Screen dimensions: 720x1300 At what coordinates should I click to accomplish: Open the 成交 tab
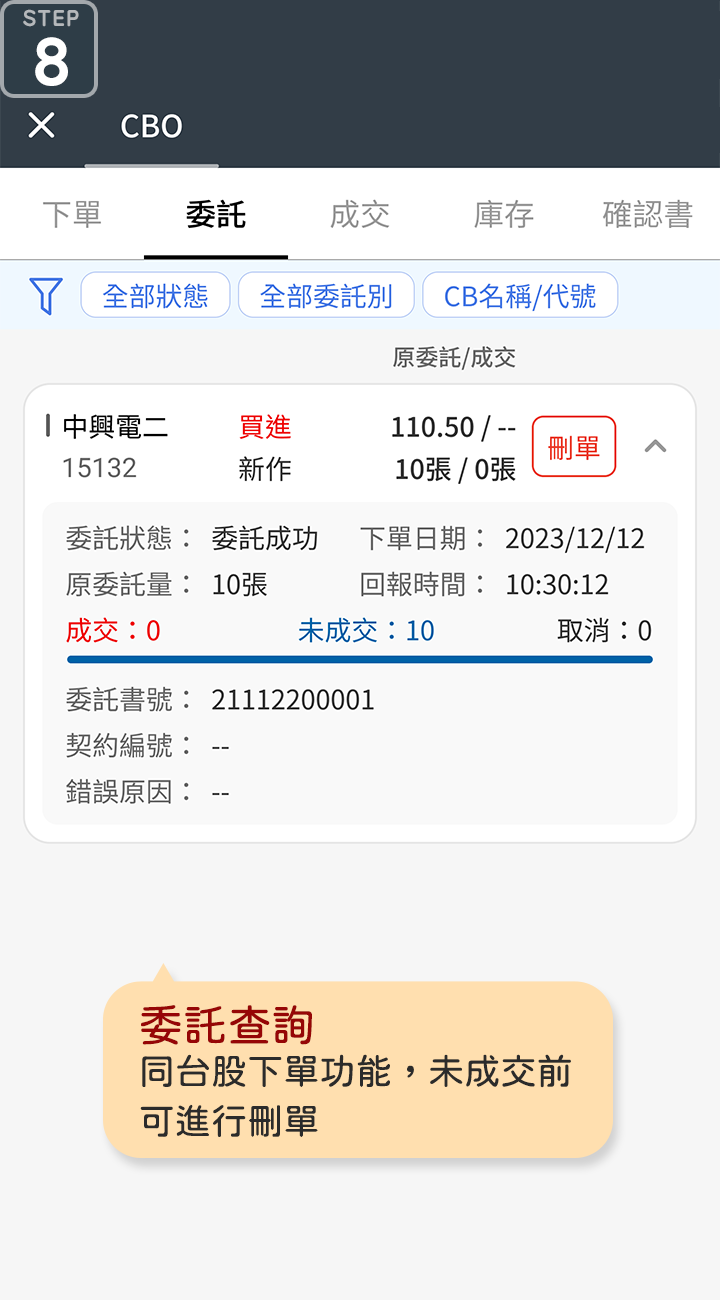point(360,214)
